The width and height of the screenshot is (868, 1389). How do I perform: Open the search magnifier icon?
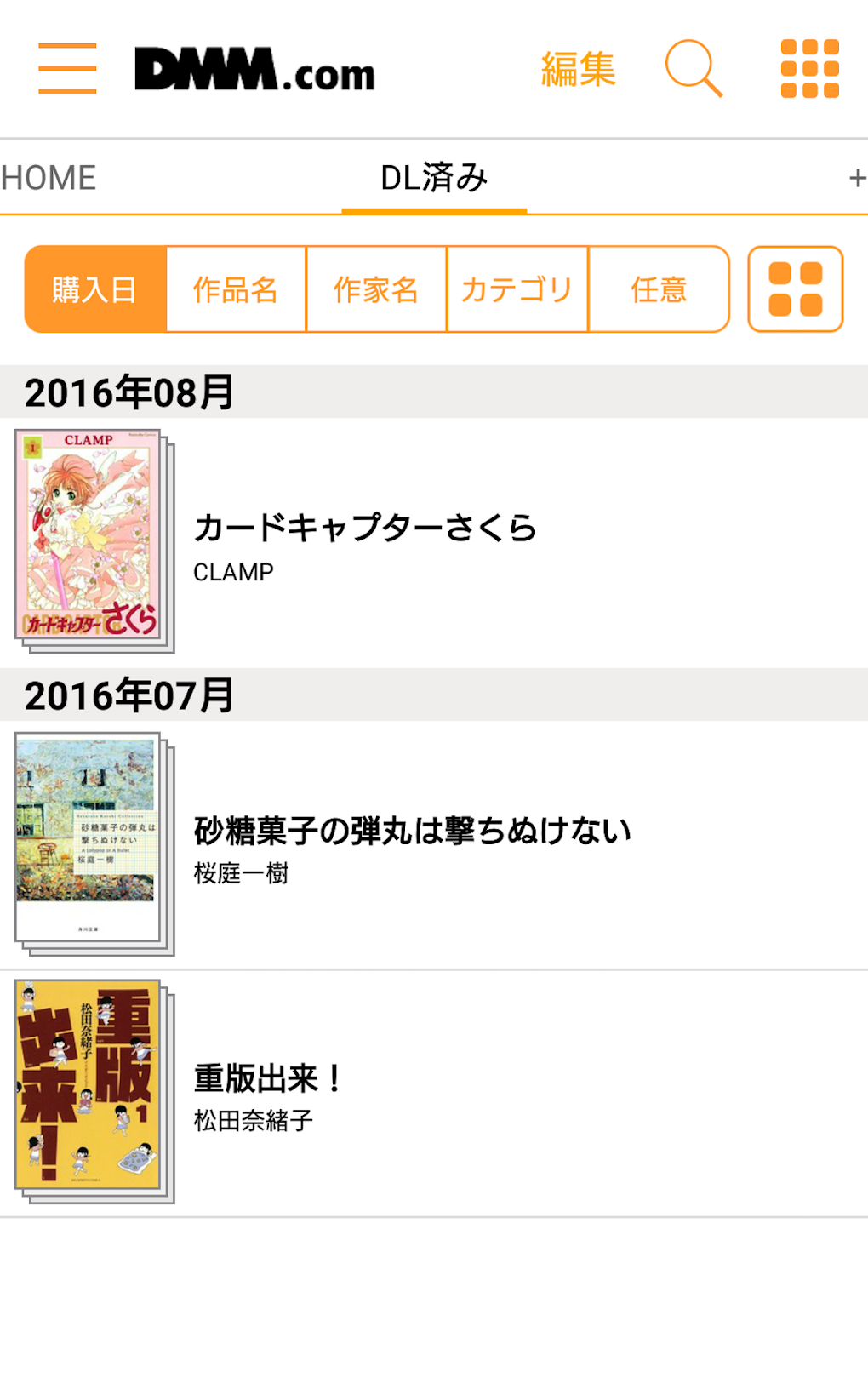coord(694,68)
